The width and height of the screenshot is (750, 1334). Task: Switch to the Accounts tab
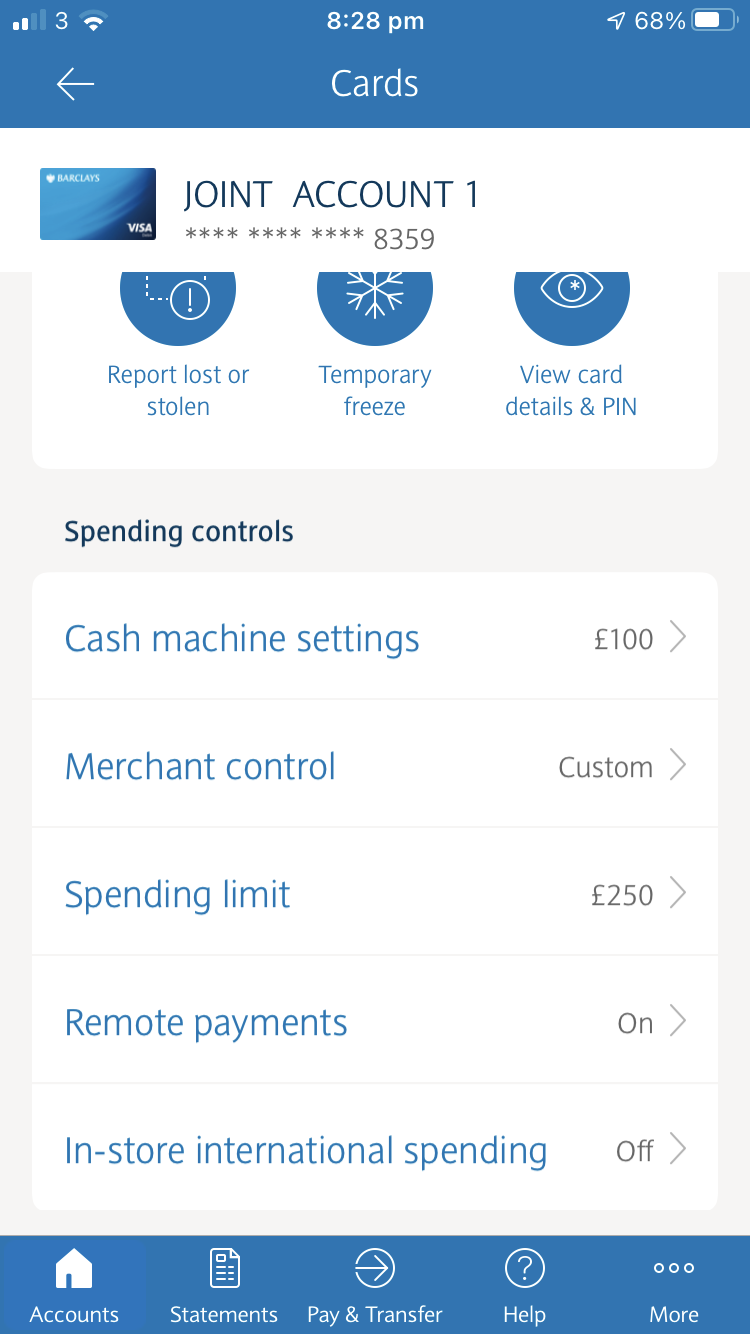point(74,1286)
